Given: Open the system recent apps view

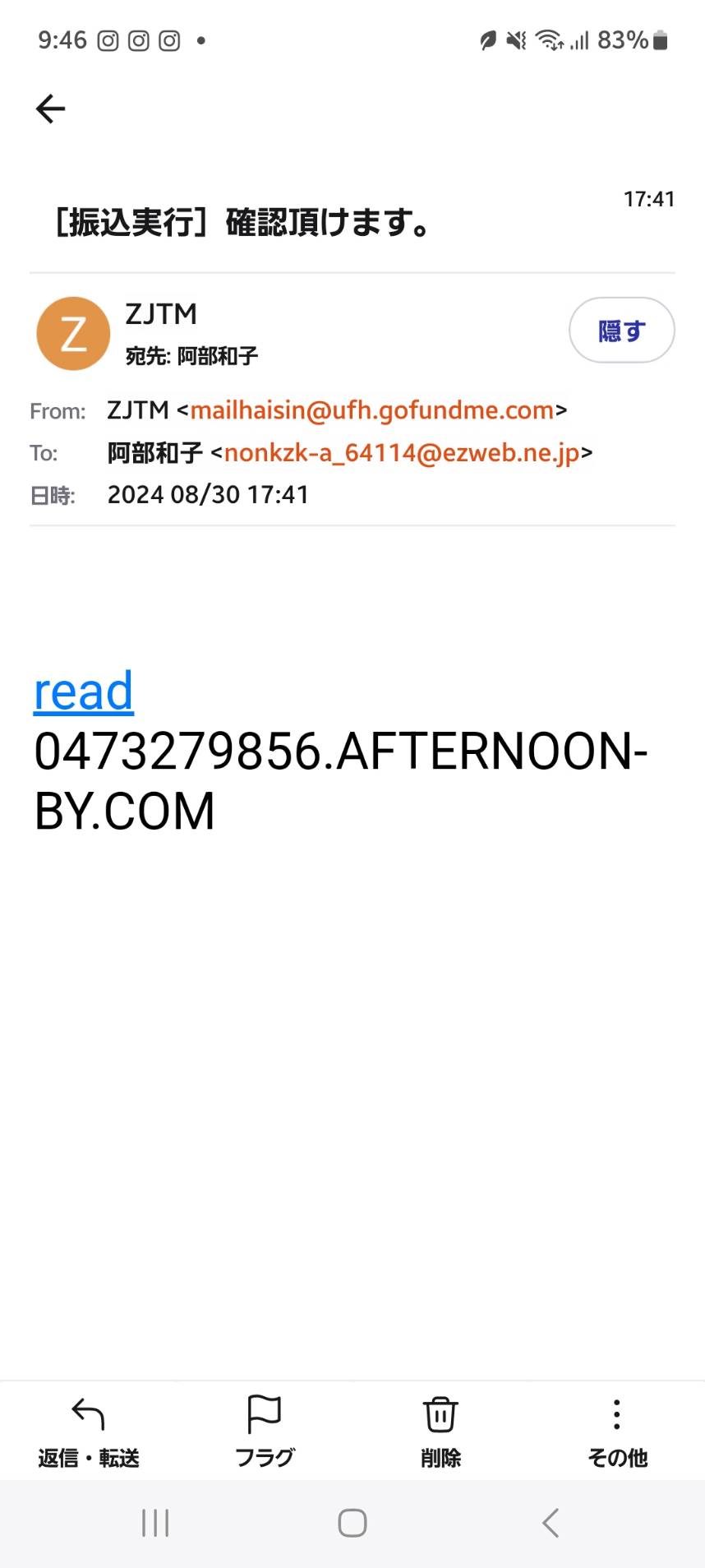Looking at the screenshot, I should point(155,1523).
